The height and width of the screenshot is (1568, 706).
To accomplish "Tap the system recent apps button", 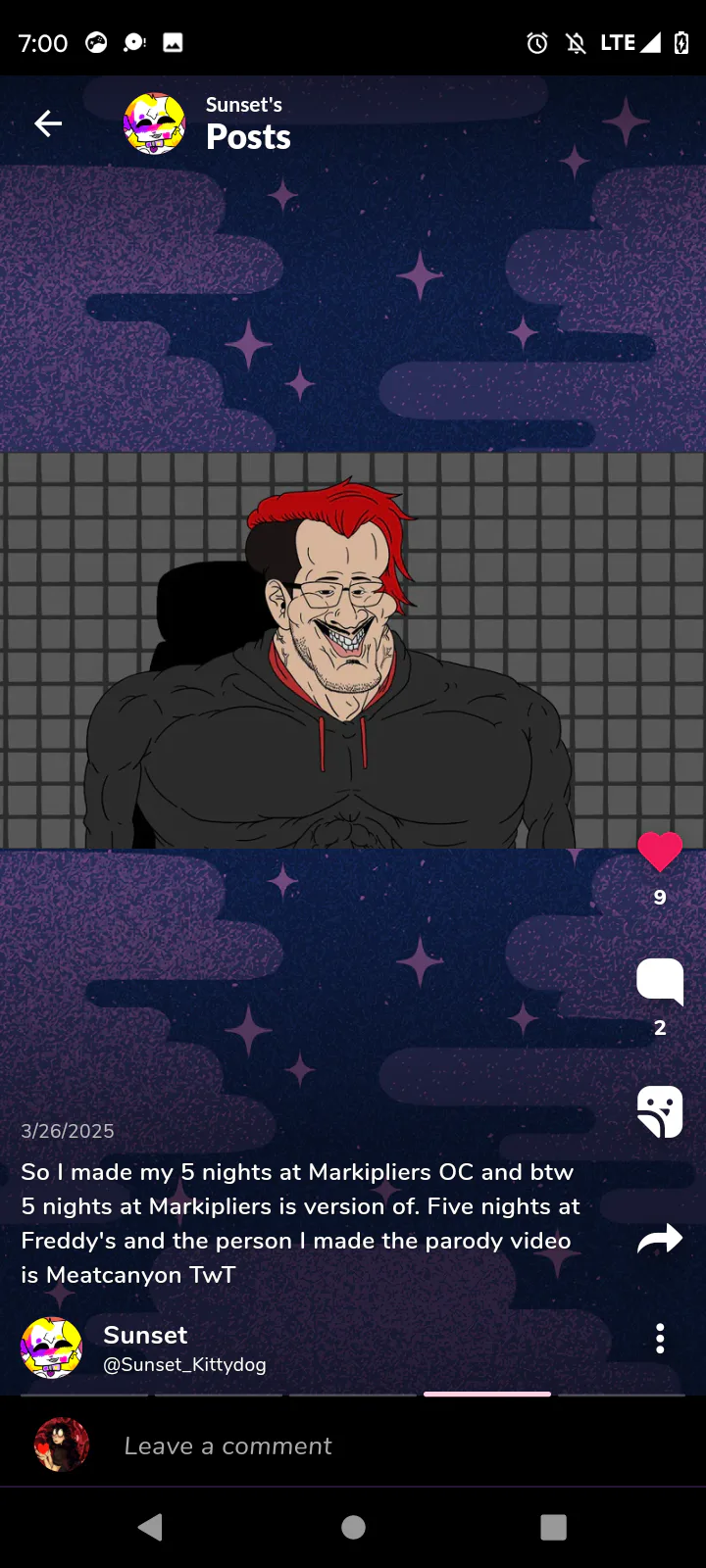I will [x=554, y=1527].
